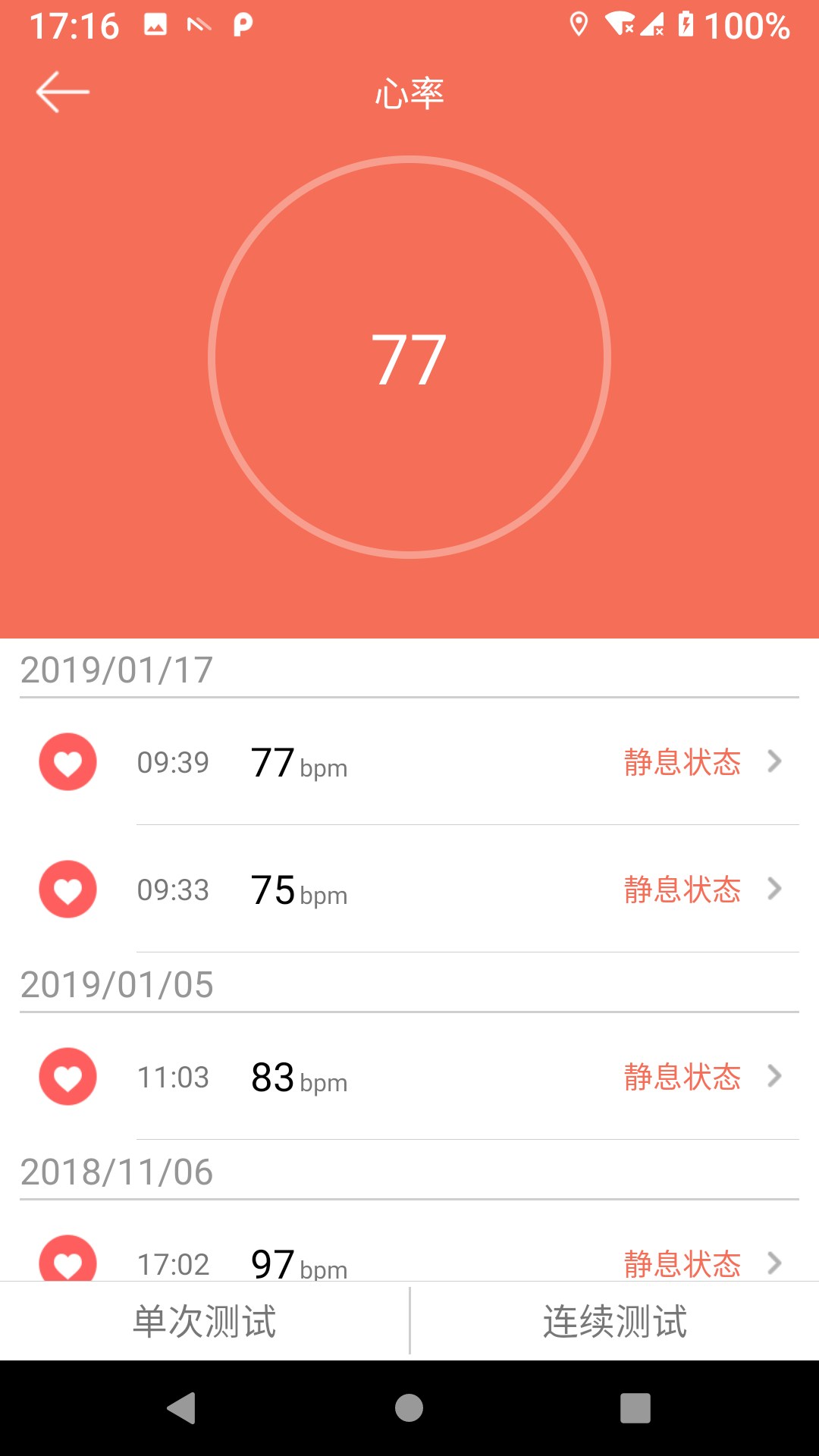Open recent apps from navigation bar
The image size is (819, 1456).
[635, 1408]
